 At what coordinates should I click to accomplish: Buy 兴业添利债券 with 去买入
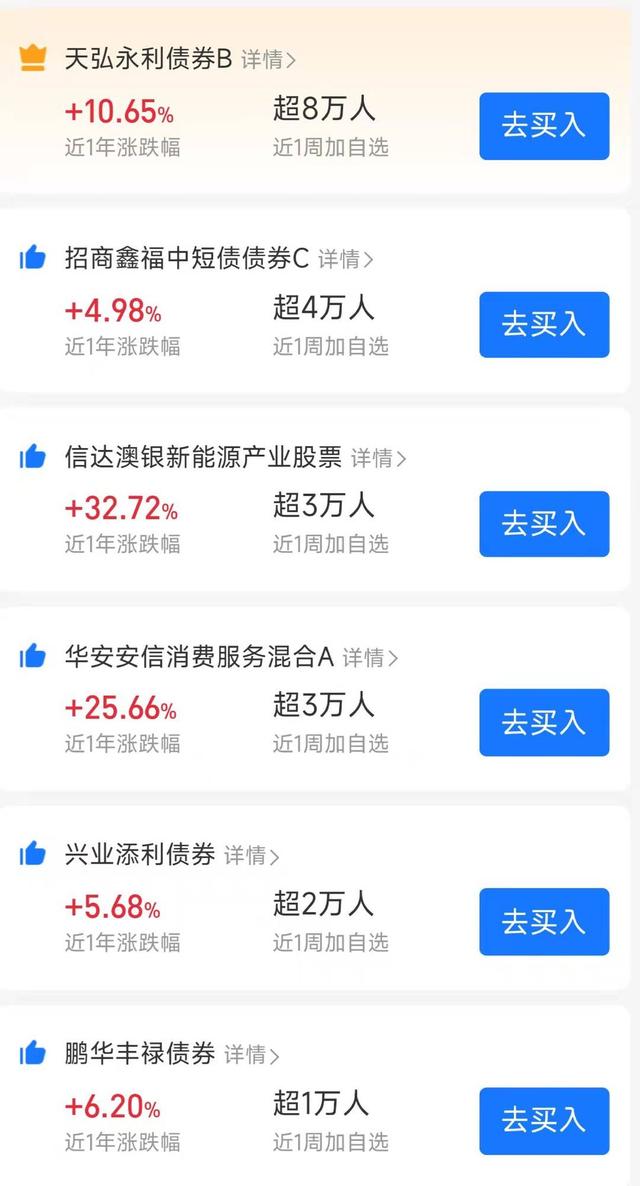pos(544,921)
